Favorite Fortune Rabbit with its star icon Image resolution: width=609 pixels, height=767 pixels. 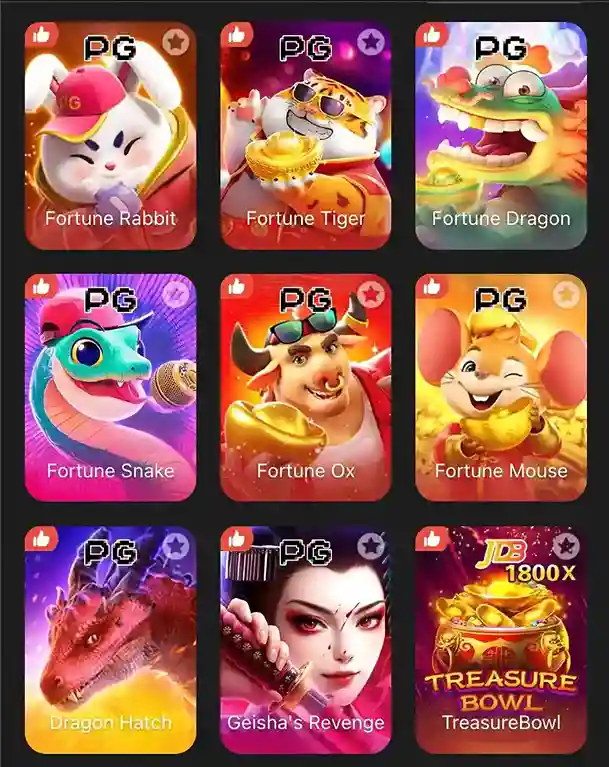(176, 42)
